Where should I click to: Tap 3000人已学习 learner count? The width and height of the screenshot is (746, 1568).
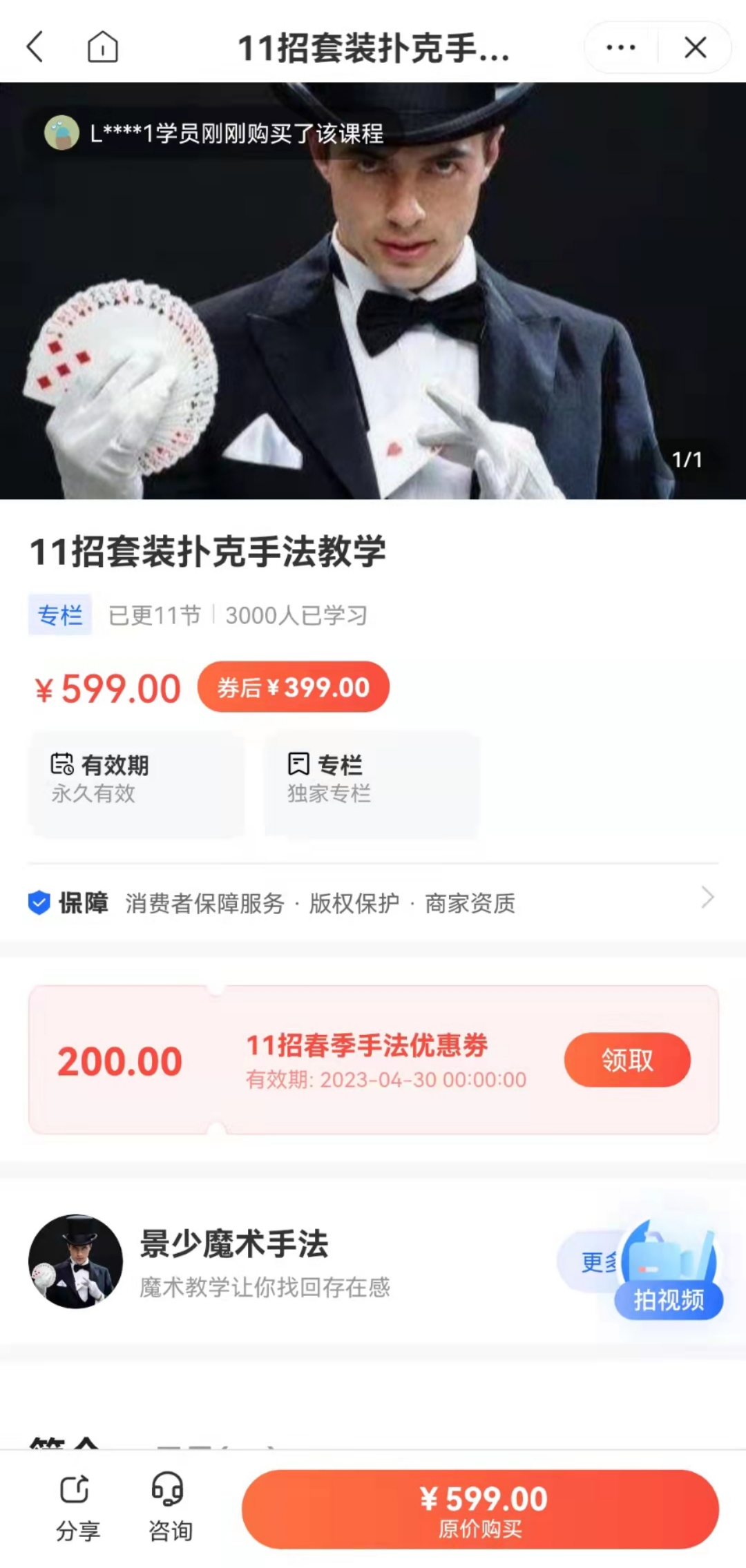click(x=296, y=614)
